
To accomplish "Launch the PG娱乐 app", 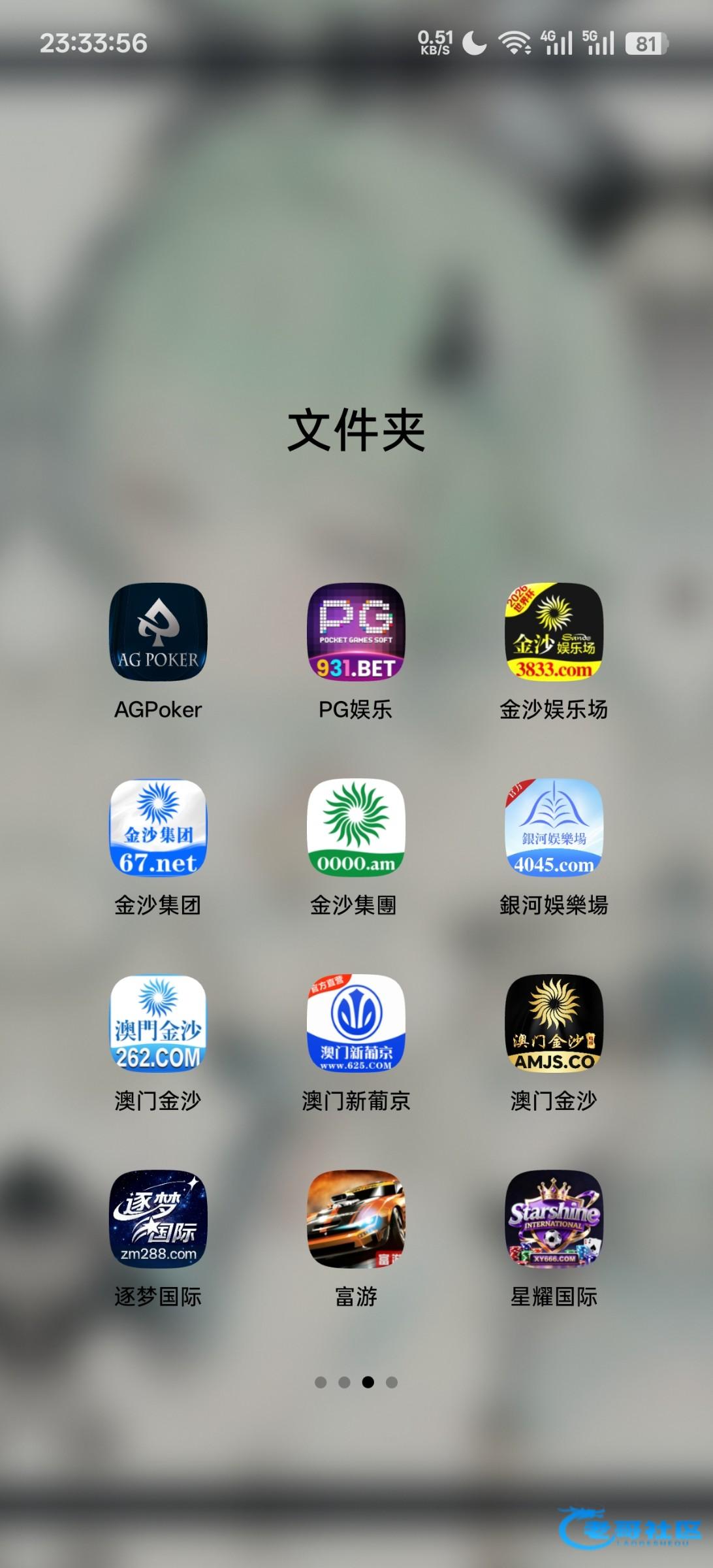I will (x=356, y=632).
